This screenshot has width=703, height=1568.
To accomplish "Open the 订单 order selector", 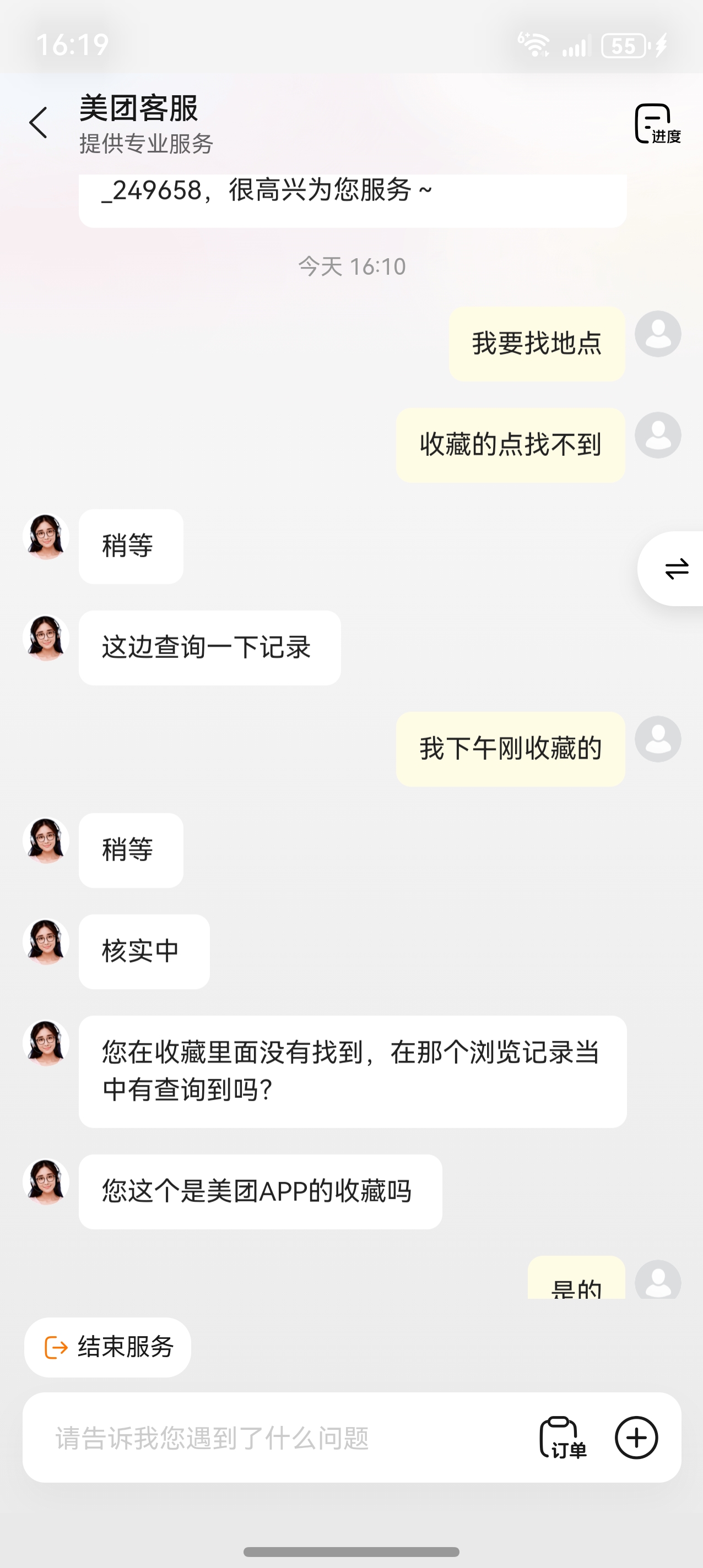I will tap(563, 1438).
